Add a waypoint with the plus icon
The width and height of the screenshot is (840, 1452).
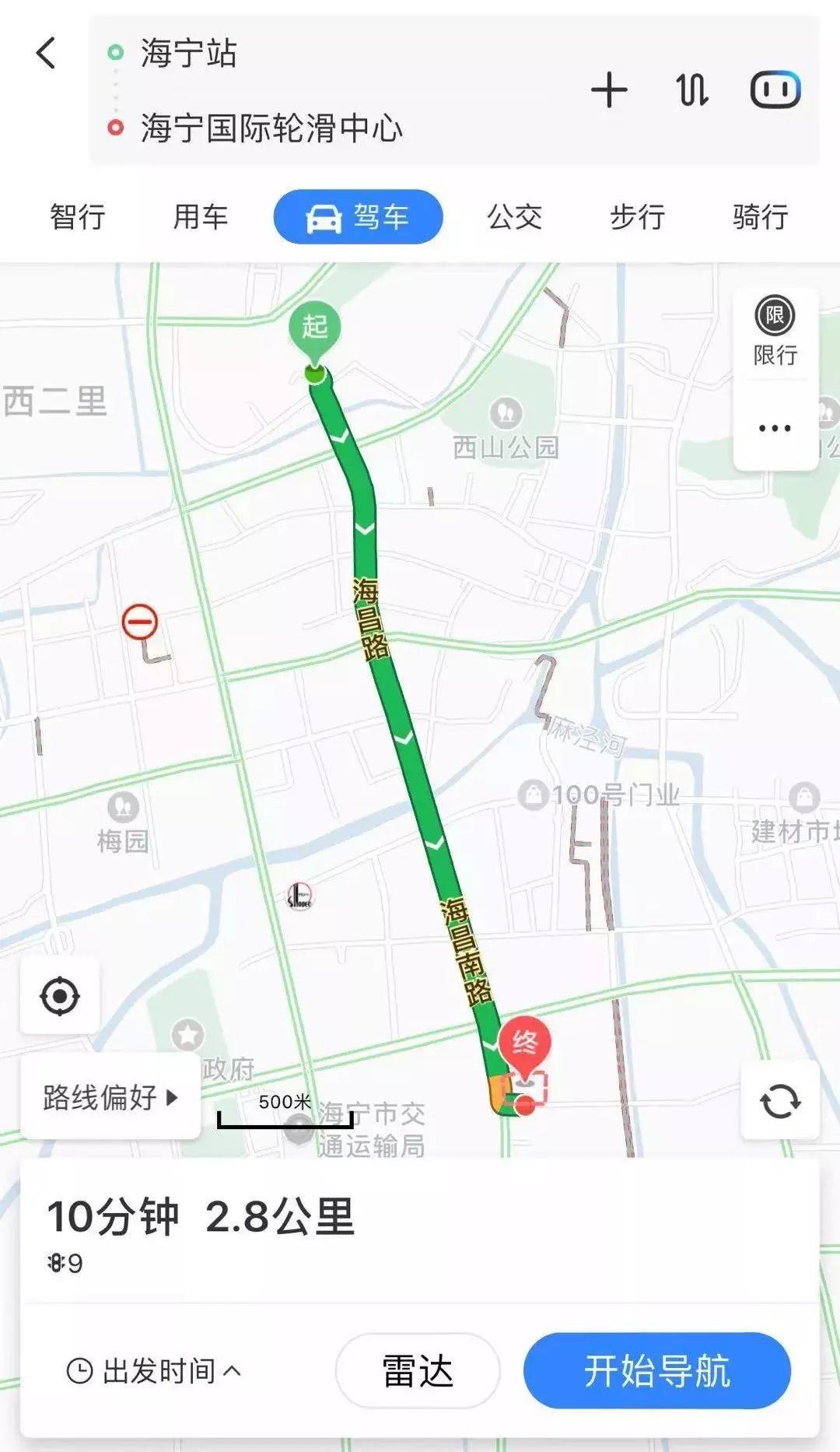(609, 90)
